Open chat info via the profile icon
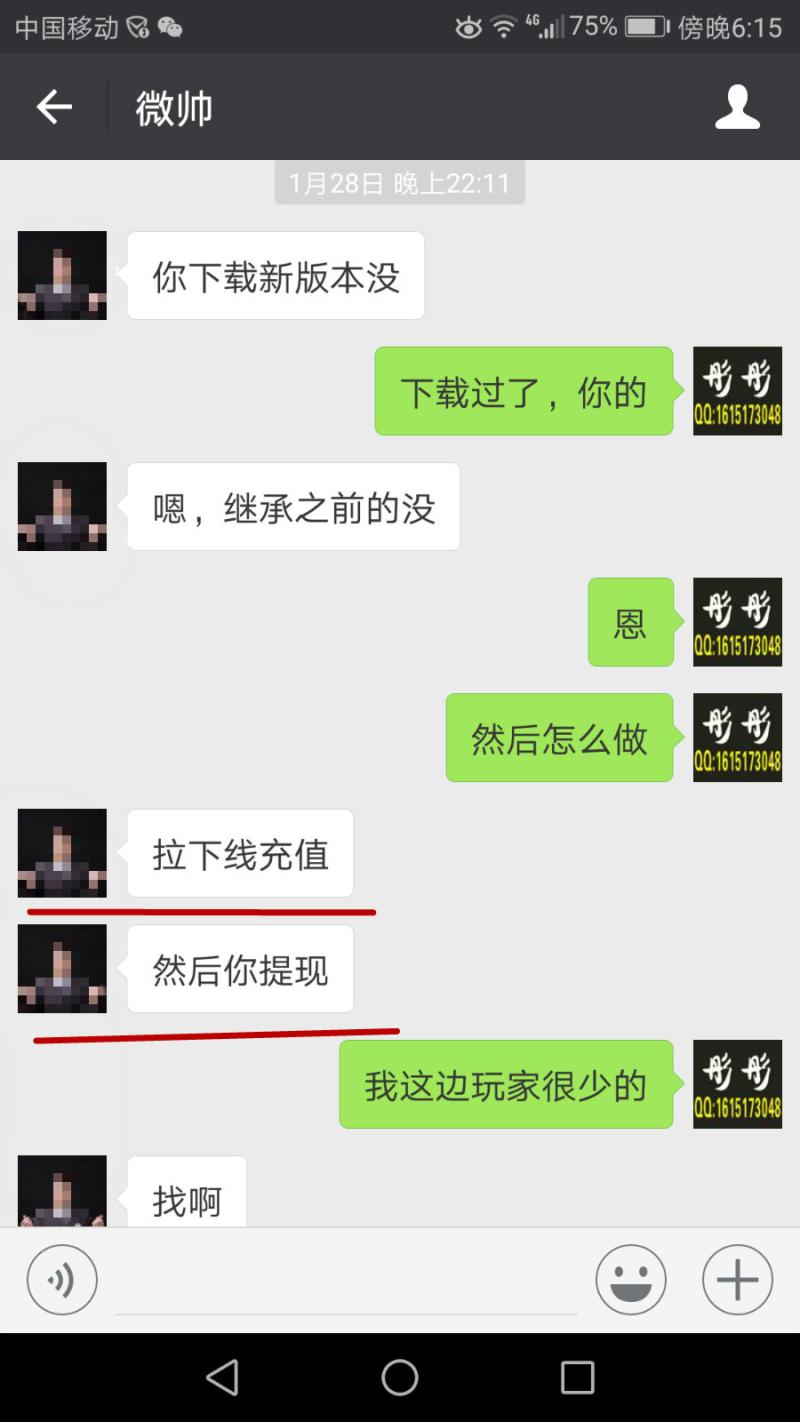This screenshot has width=800, height=1422. point(738,107)
